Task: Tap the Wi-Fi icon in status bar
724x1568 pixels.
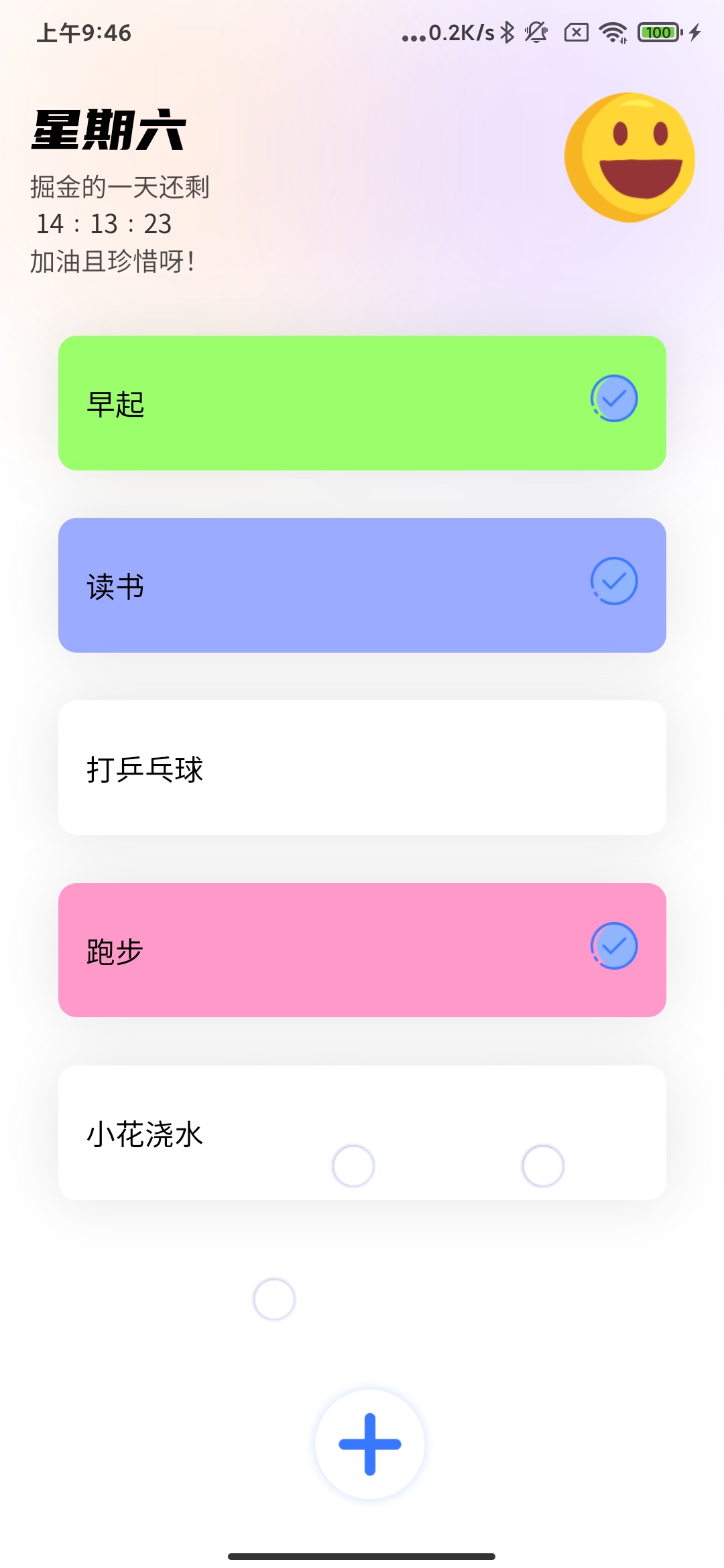Action: tap(611, 31)
